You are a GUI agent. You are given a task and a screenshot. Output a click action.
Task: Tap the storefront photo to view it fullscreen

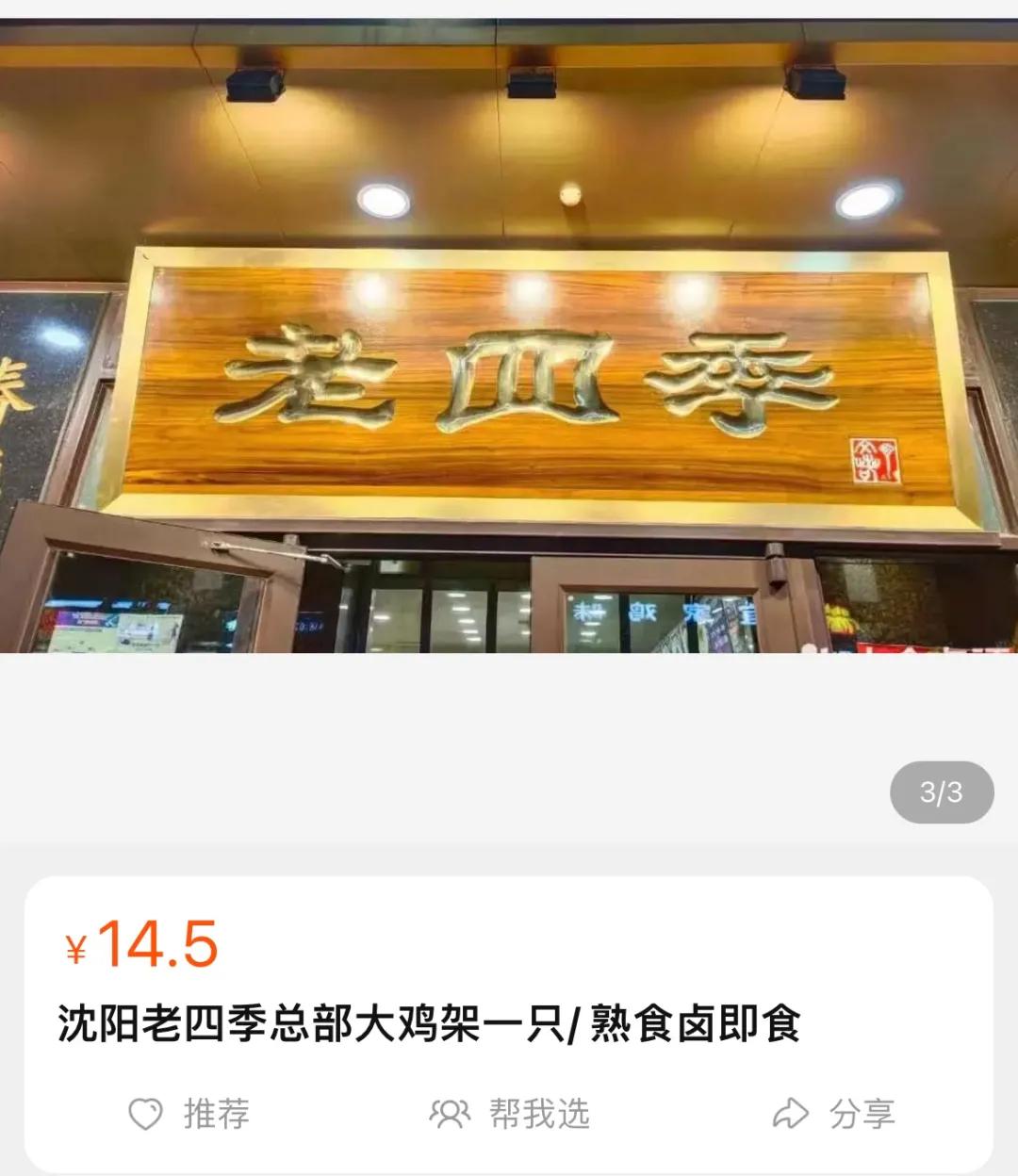[509, 330]
